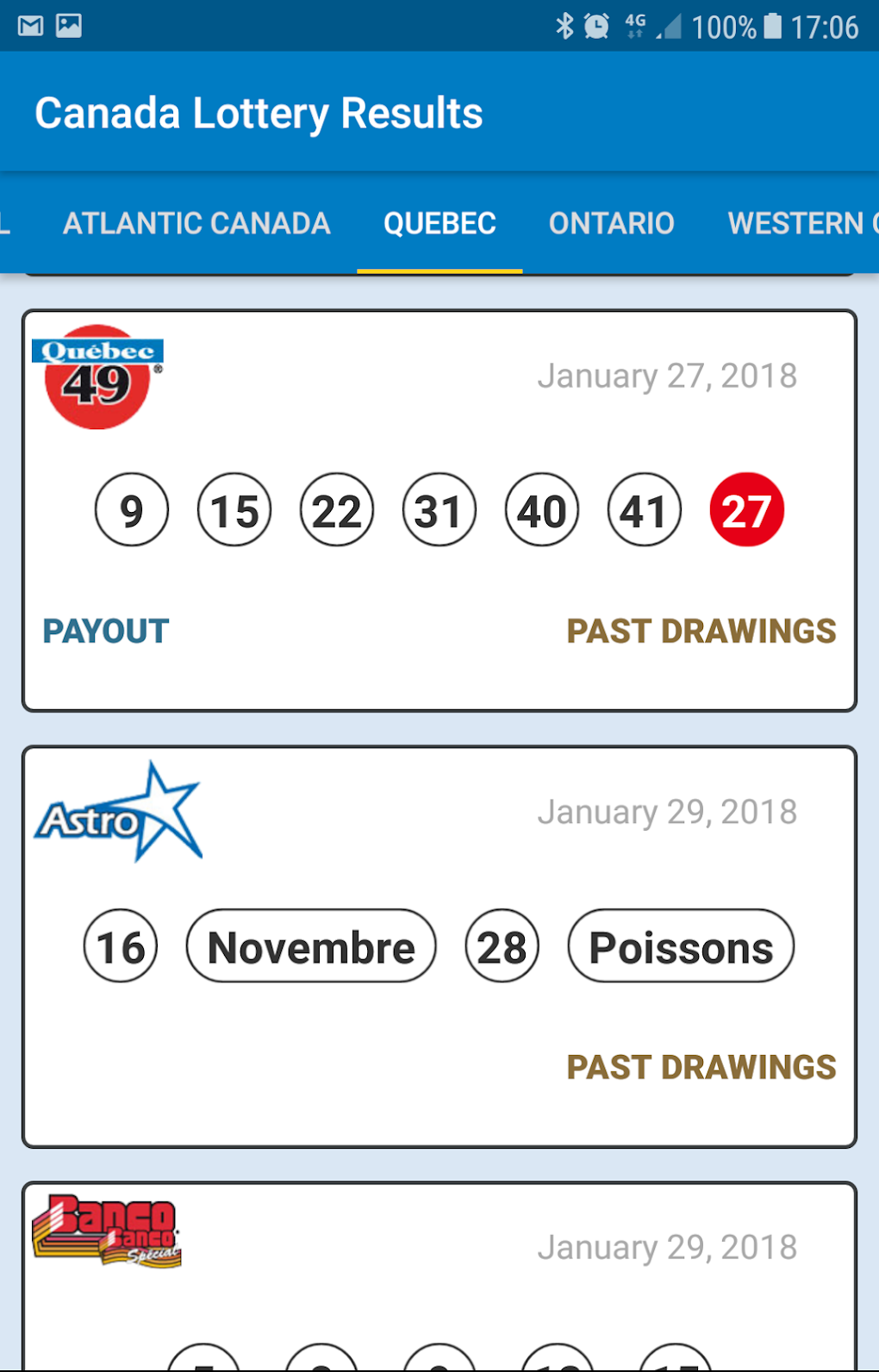The width and height of the screenshot is (879, 1372).
Task: Tap the Canada Lottery Results title
Action: point(259,112)
